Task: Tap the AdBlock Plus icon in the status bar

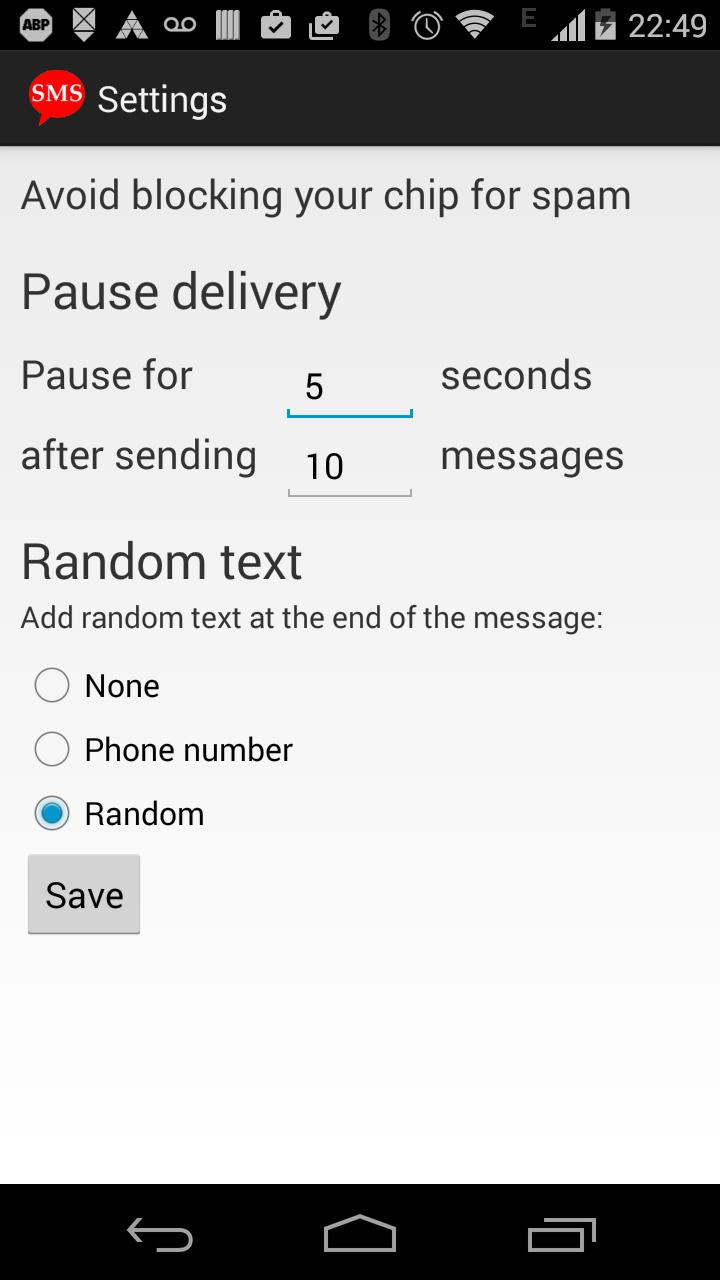Action: click(x=36, y=23)
